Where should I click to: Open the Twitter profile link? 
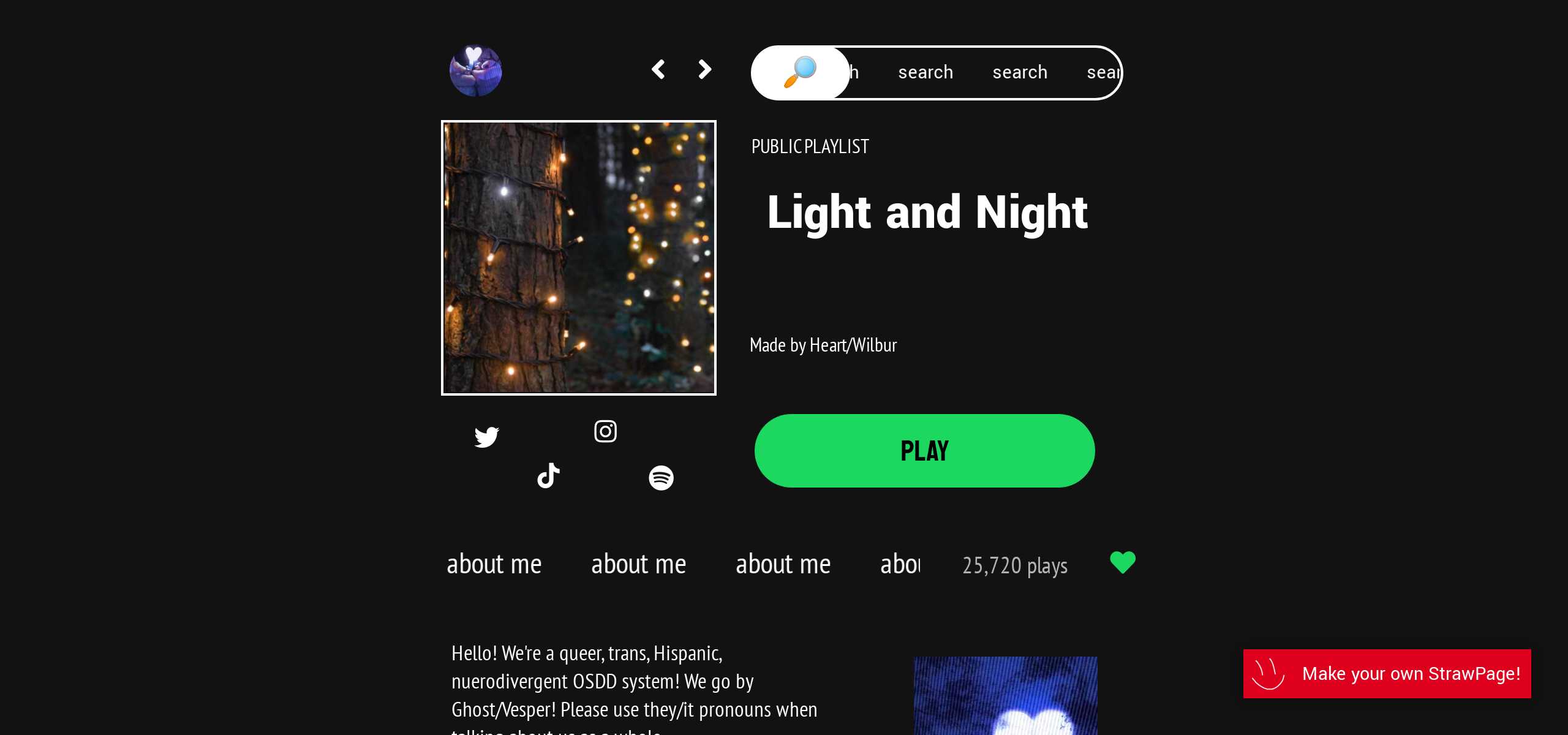click(486, 437)
